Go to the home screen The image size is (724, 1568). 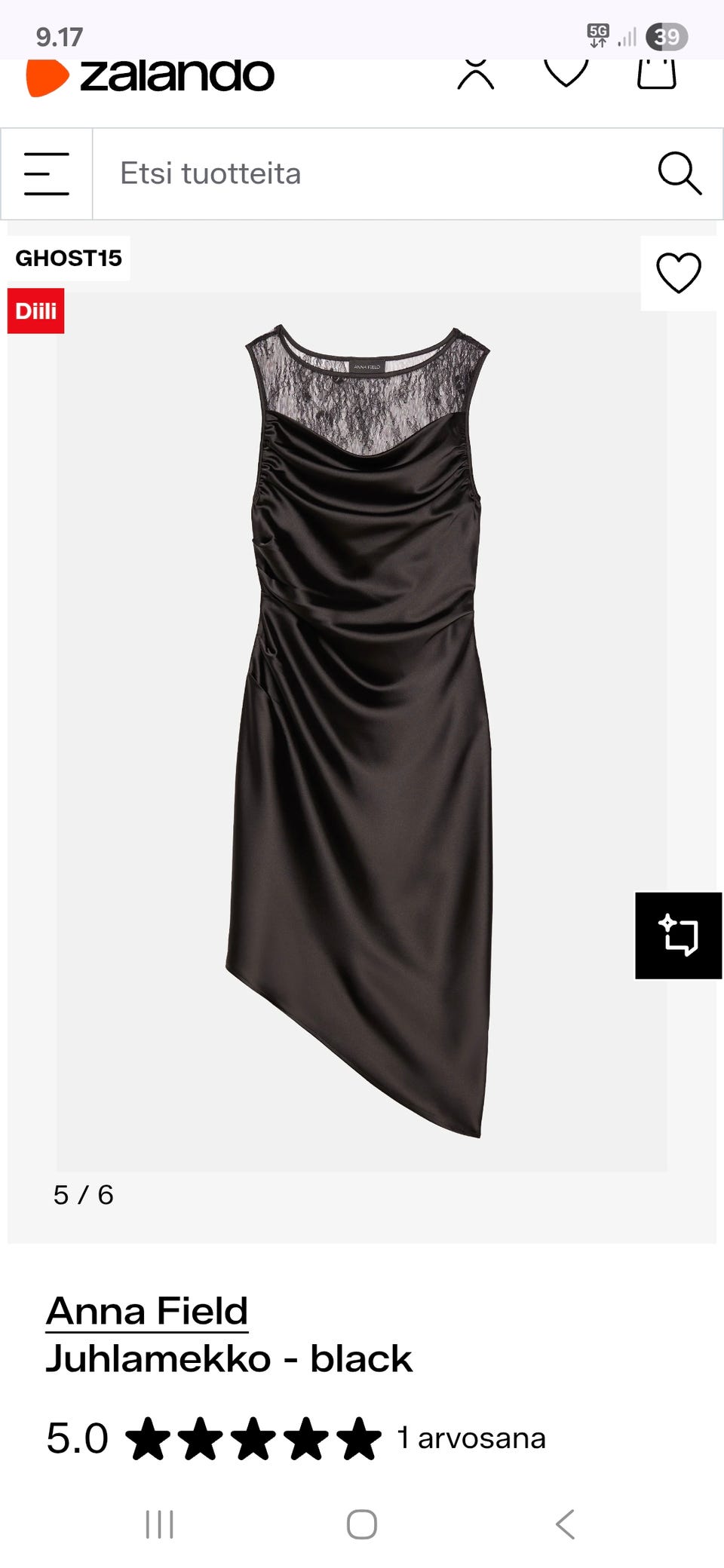tap(362, 1524)
